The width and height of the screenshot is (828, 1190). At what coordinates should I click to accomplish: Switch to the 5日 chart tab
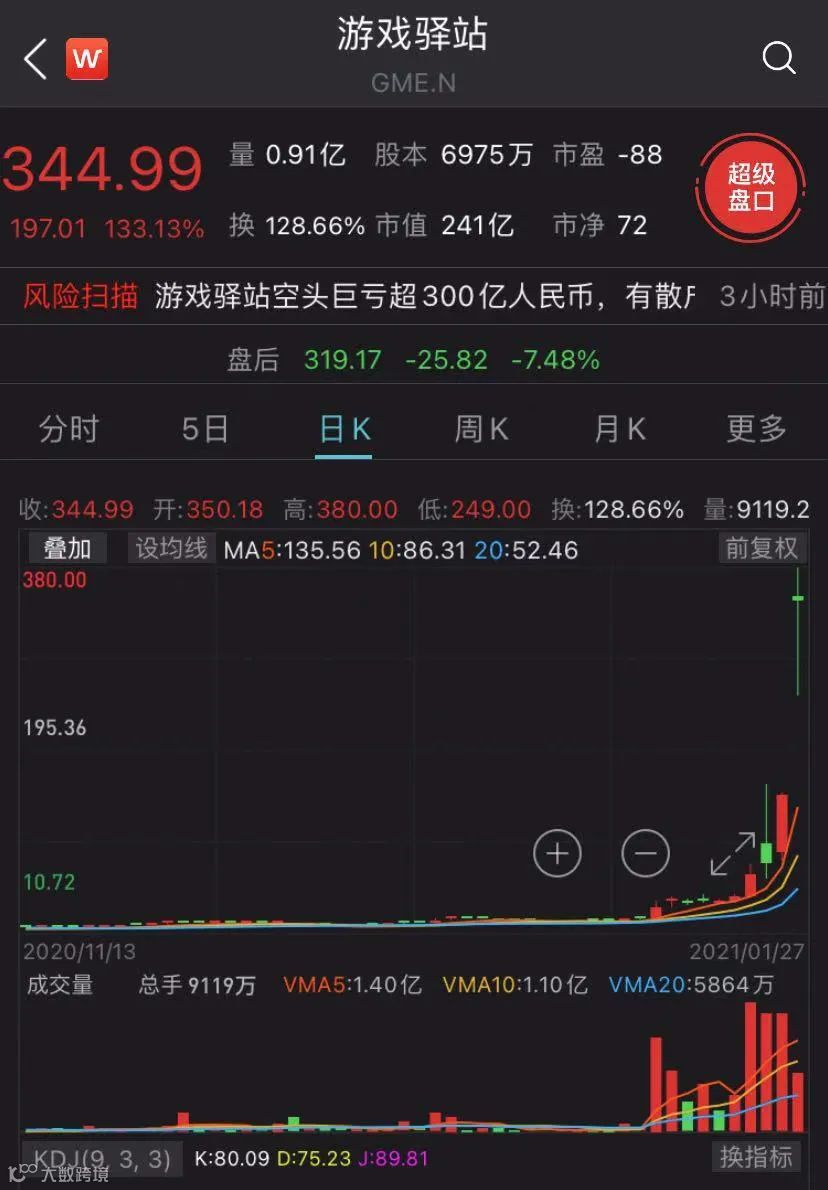205,430
